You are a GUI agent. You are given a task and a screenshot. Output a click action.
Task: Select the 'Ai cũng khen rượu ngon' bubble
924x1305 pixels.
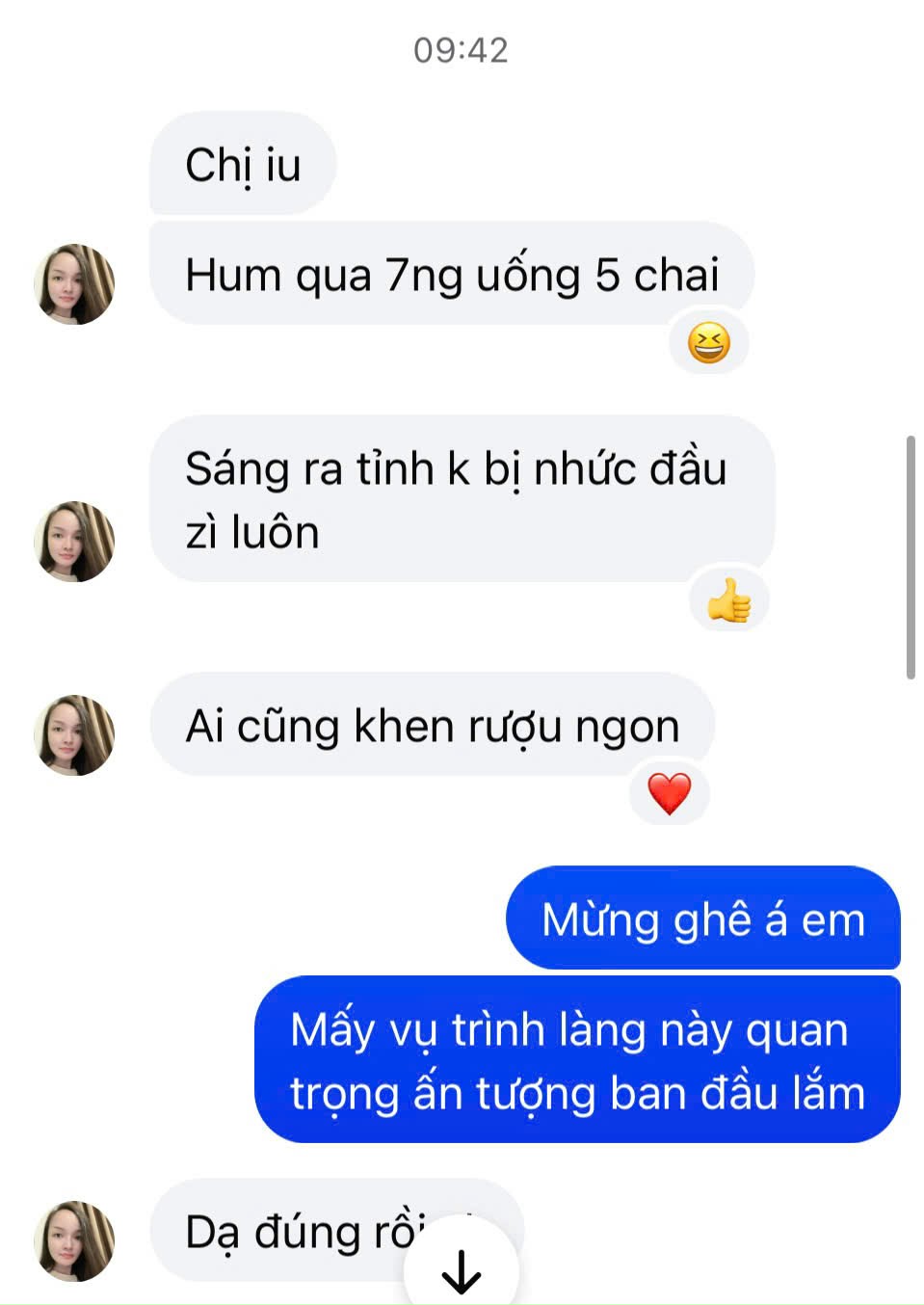(433, 726)
